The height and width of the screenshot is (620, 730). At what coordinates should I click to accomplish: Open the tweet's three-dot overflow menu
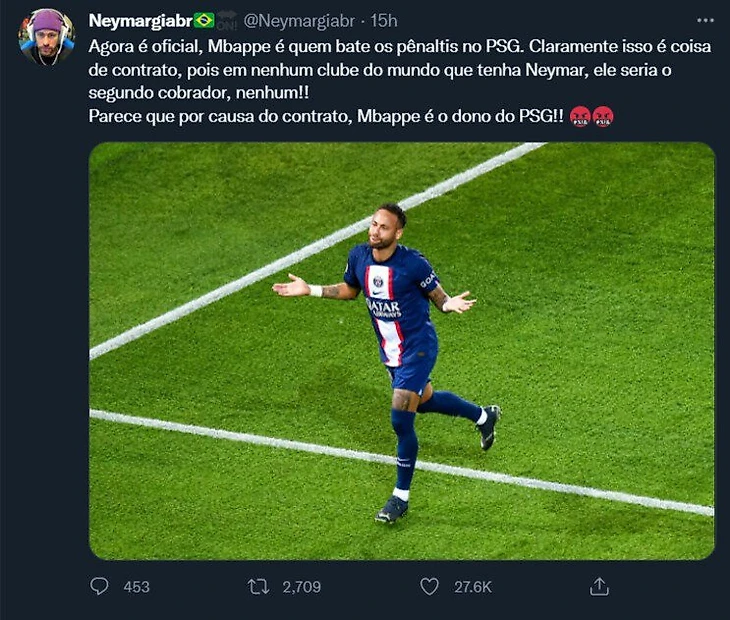(705, 20)
